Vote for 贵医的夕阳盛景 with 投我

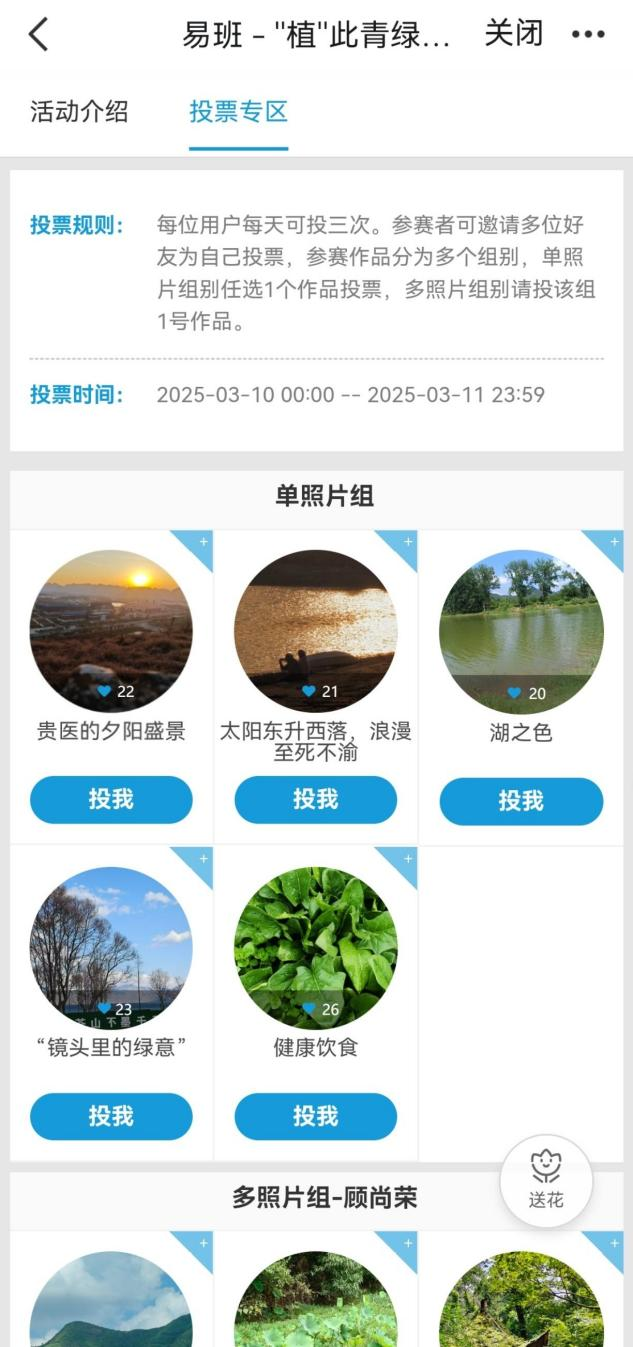[x=111, y=800]
